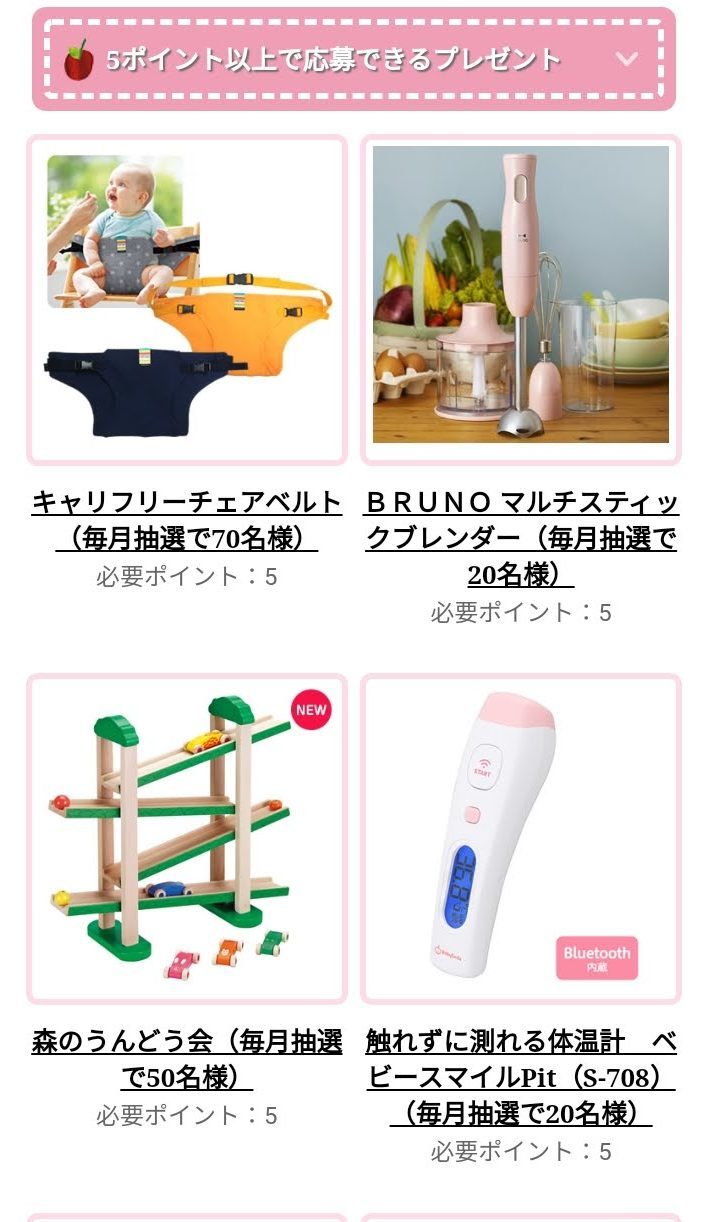The width and height of the screenshot is (702, 1222).
Task: Open the キャリフリーチェアベルト product image
Action: [187, 300]
